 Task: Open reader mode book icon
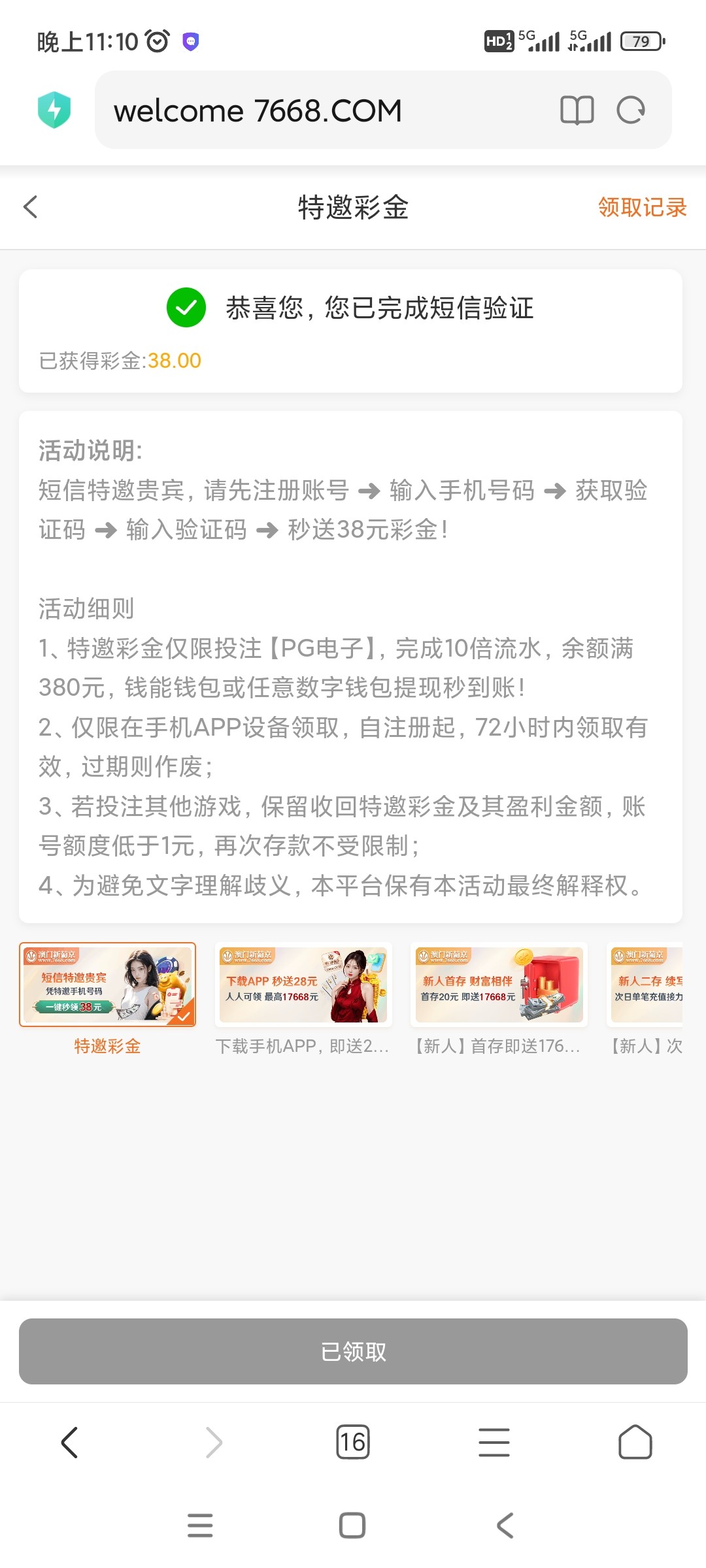[577, 110]
